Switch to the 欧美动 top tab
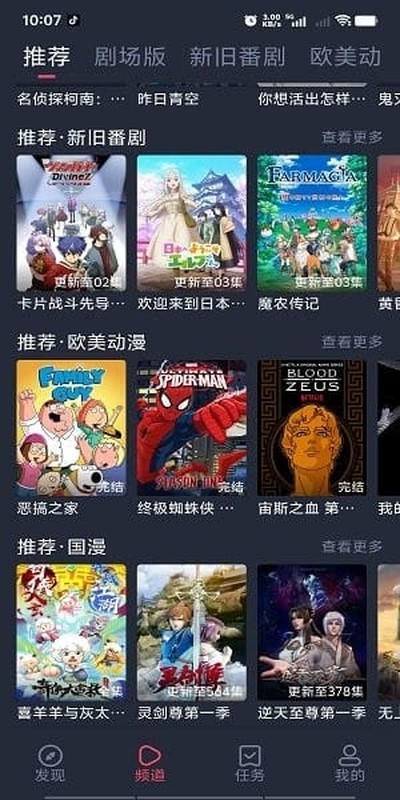The width and height of the screenshot is (400, 800). 345,57
